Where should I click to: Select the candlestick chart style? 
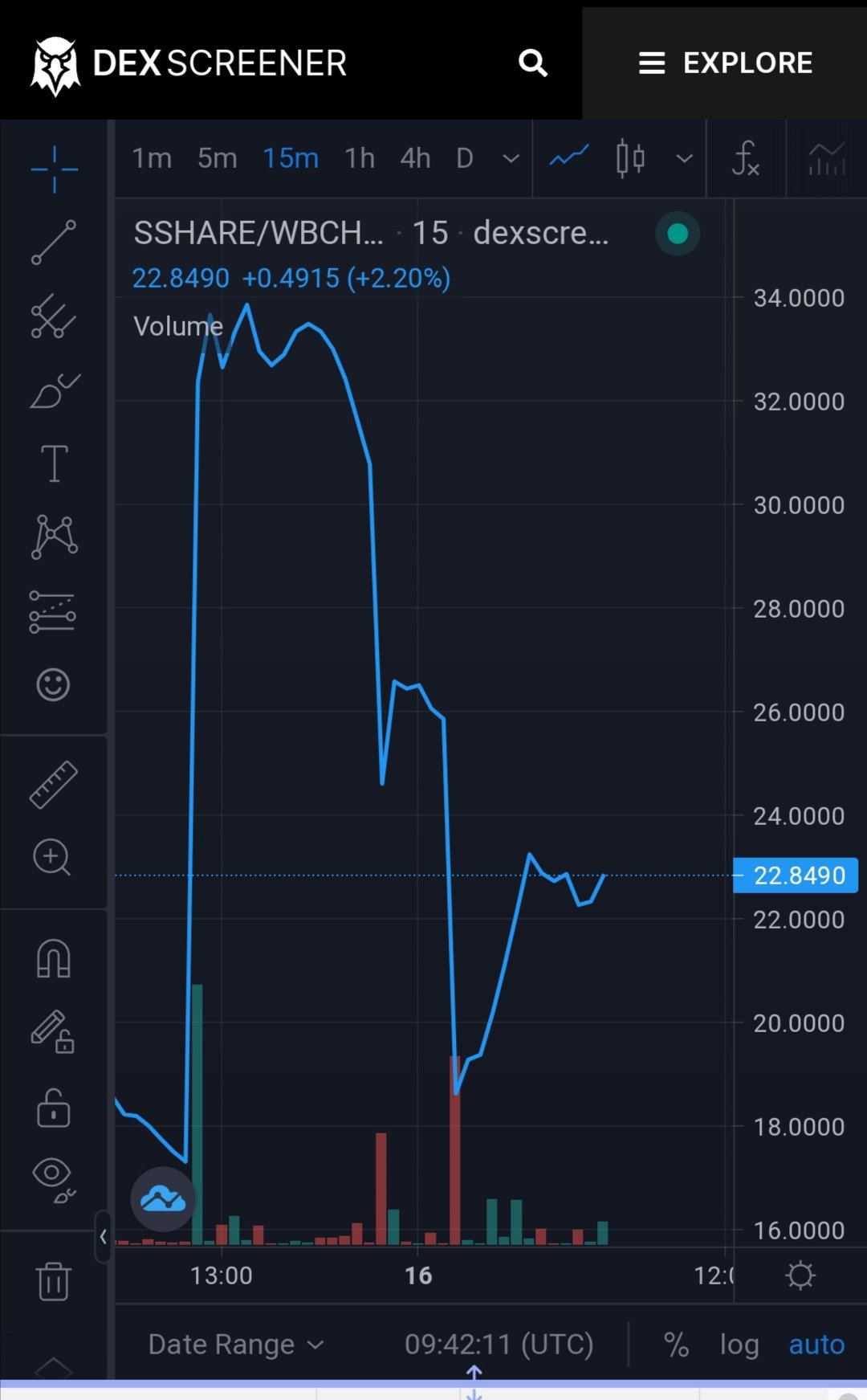point(630,158)
